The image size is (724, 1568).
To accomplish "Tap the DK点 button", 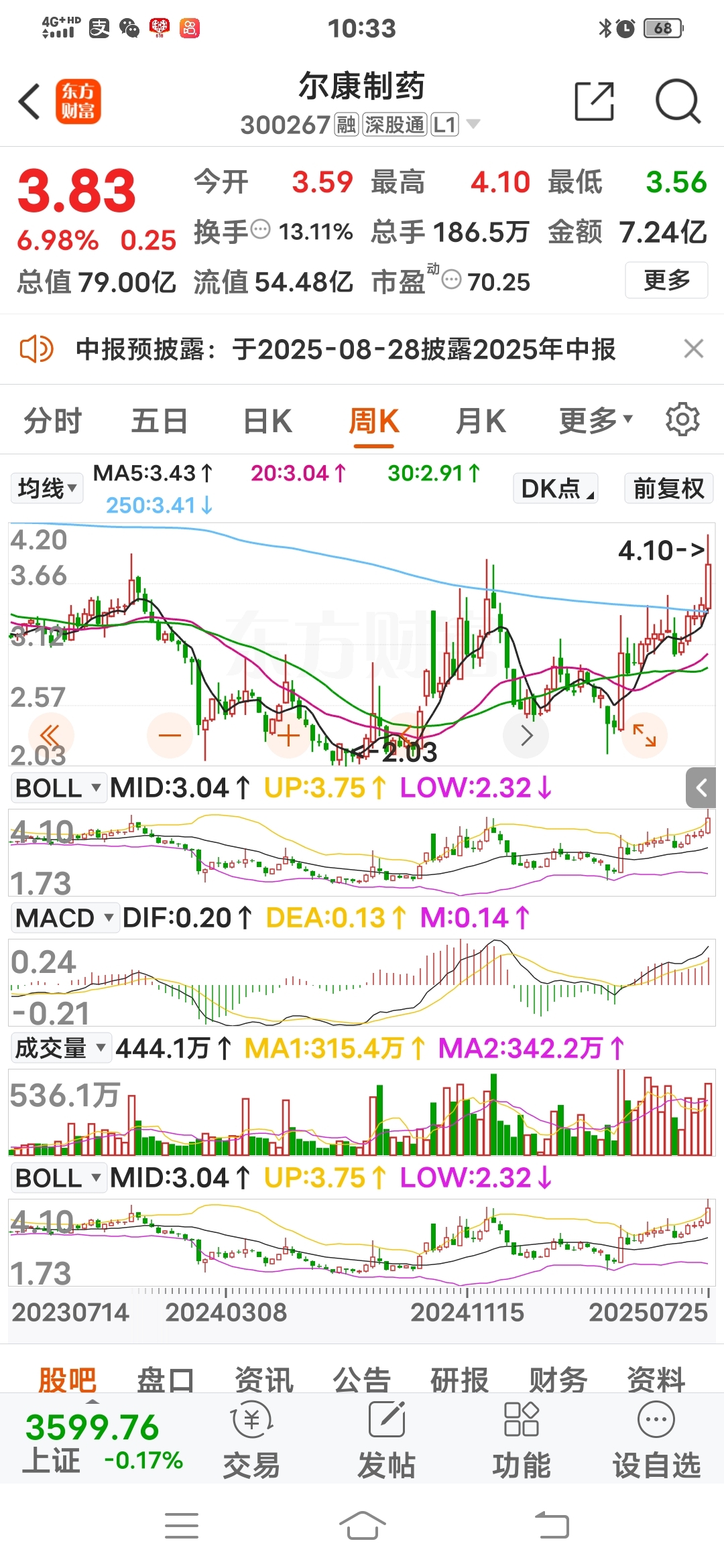I will (x=556, y=488).
